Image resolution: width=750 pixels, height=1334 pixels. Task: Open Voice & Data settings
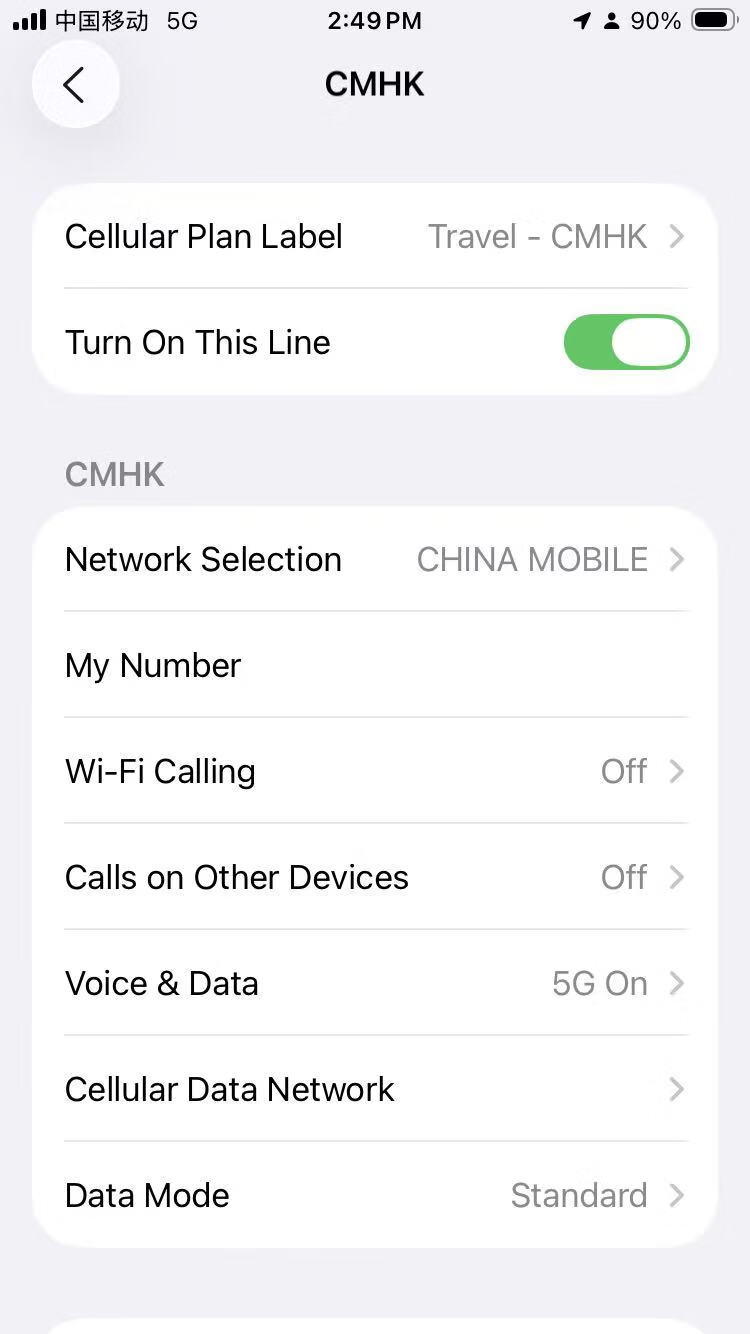(375, 984)
